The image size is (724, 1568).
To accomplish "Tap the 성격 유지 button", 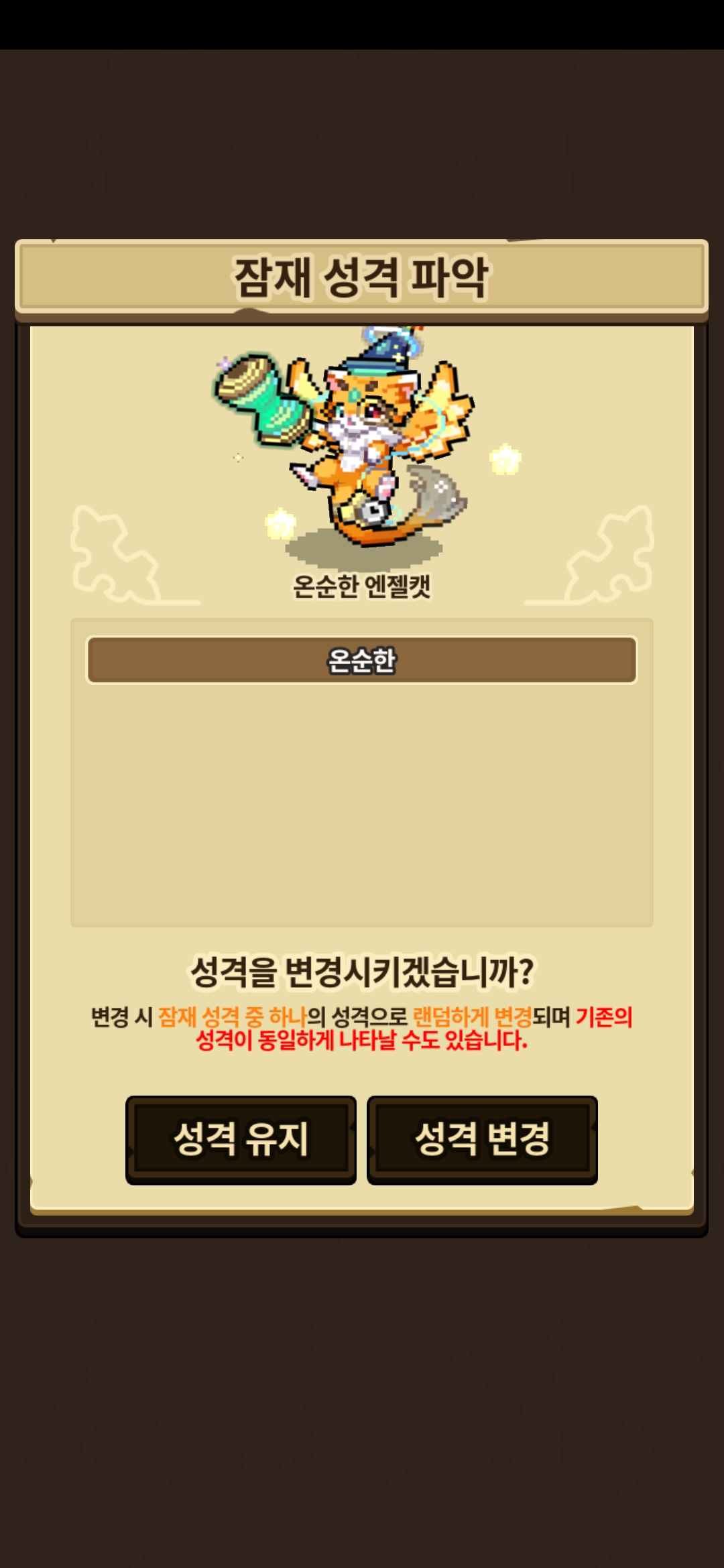I will [241, 1139].
